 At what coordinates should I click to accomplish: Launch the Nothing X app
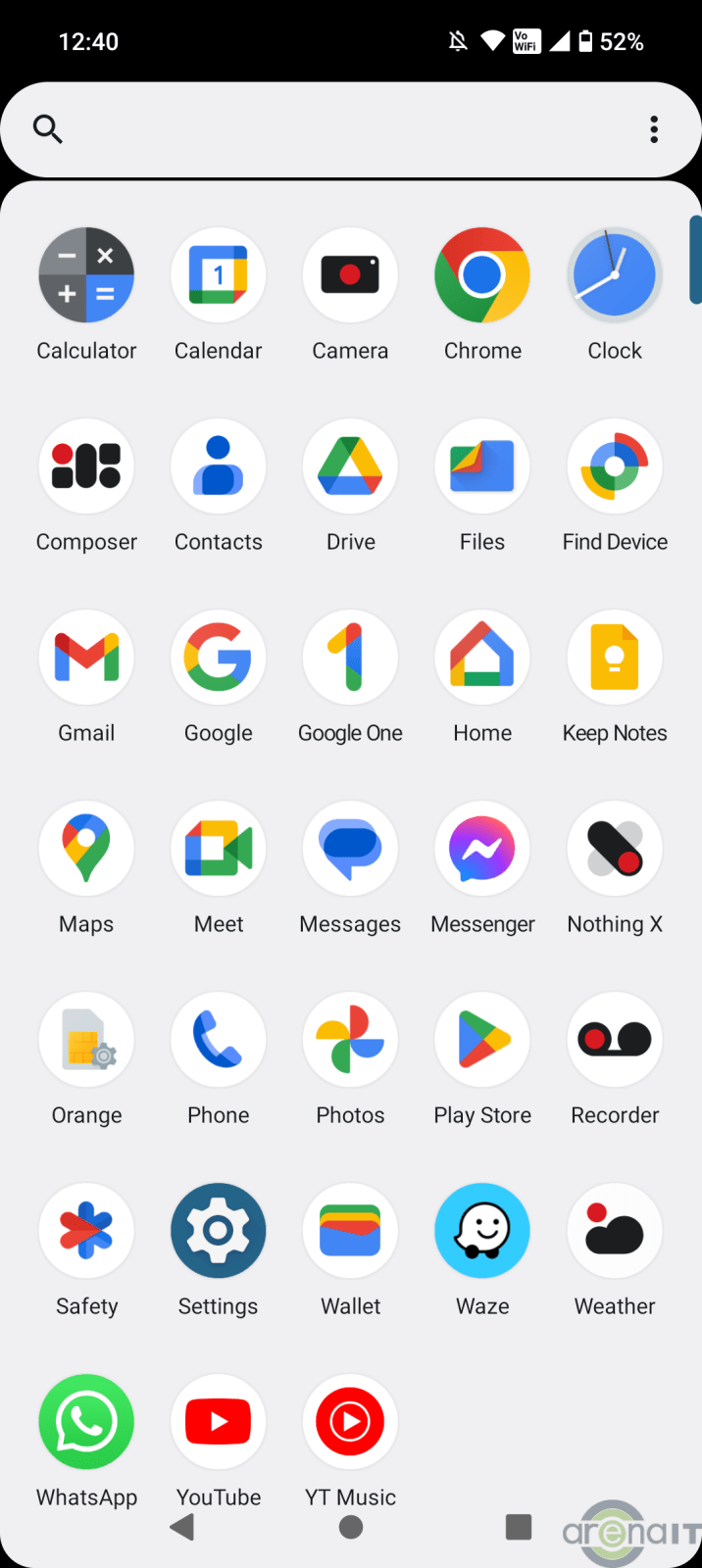615,849
